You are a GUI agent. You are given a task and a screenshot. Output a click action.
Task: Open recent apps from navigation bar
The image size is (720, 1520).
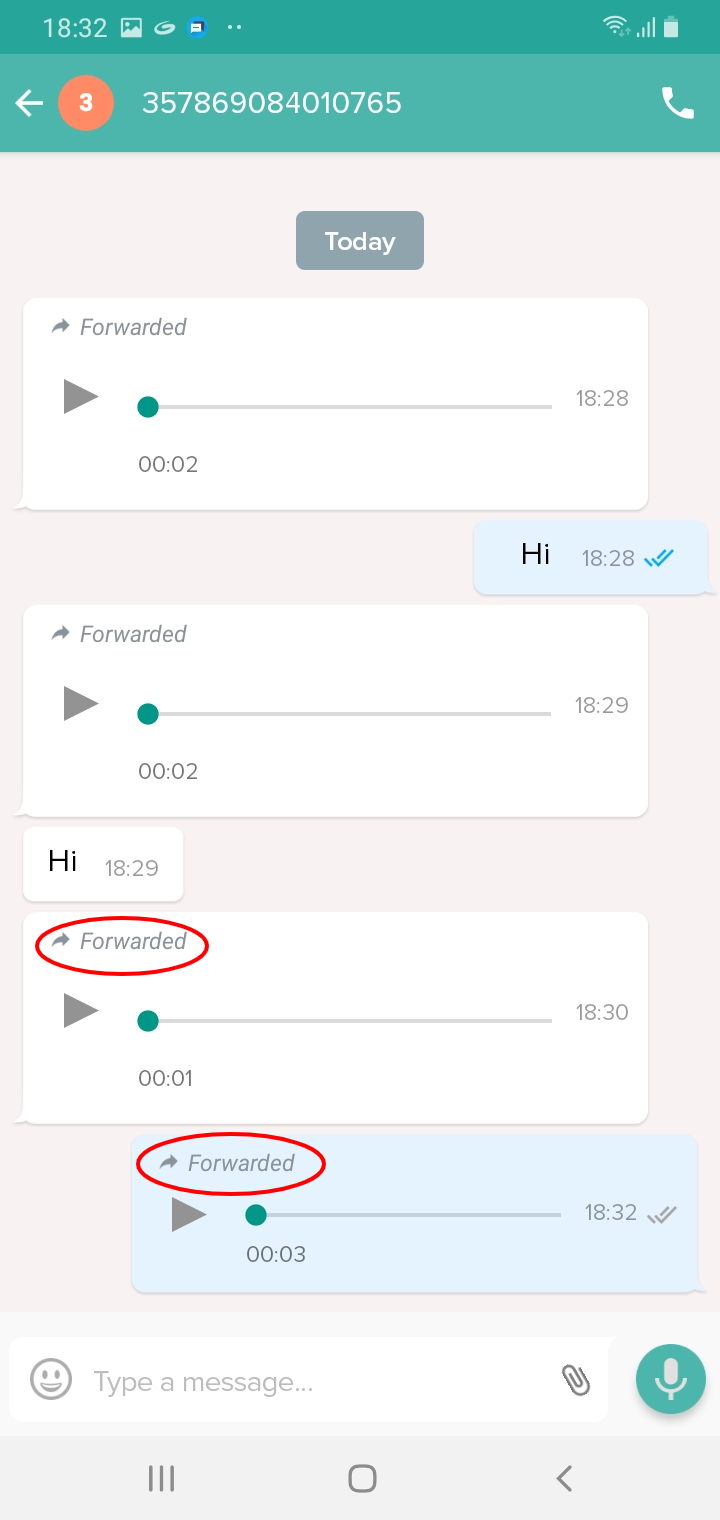161,1478
